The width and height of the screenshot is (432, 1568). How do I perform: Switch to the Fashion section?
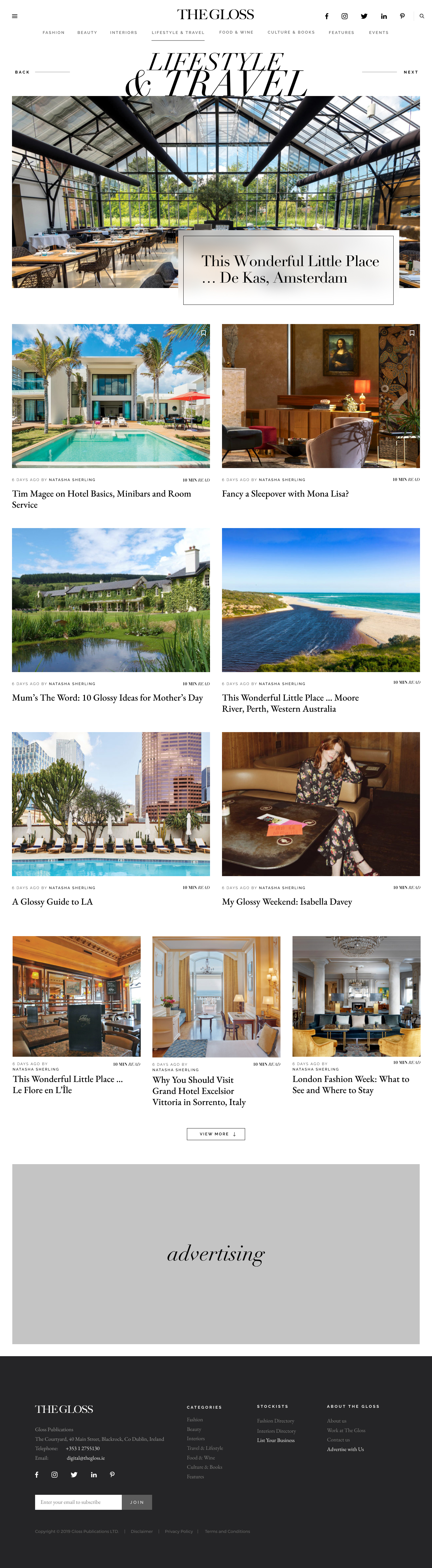[x=53, y=32]
